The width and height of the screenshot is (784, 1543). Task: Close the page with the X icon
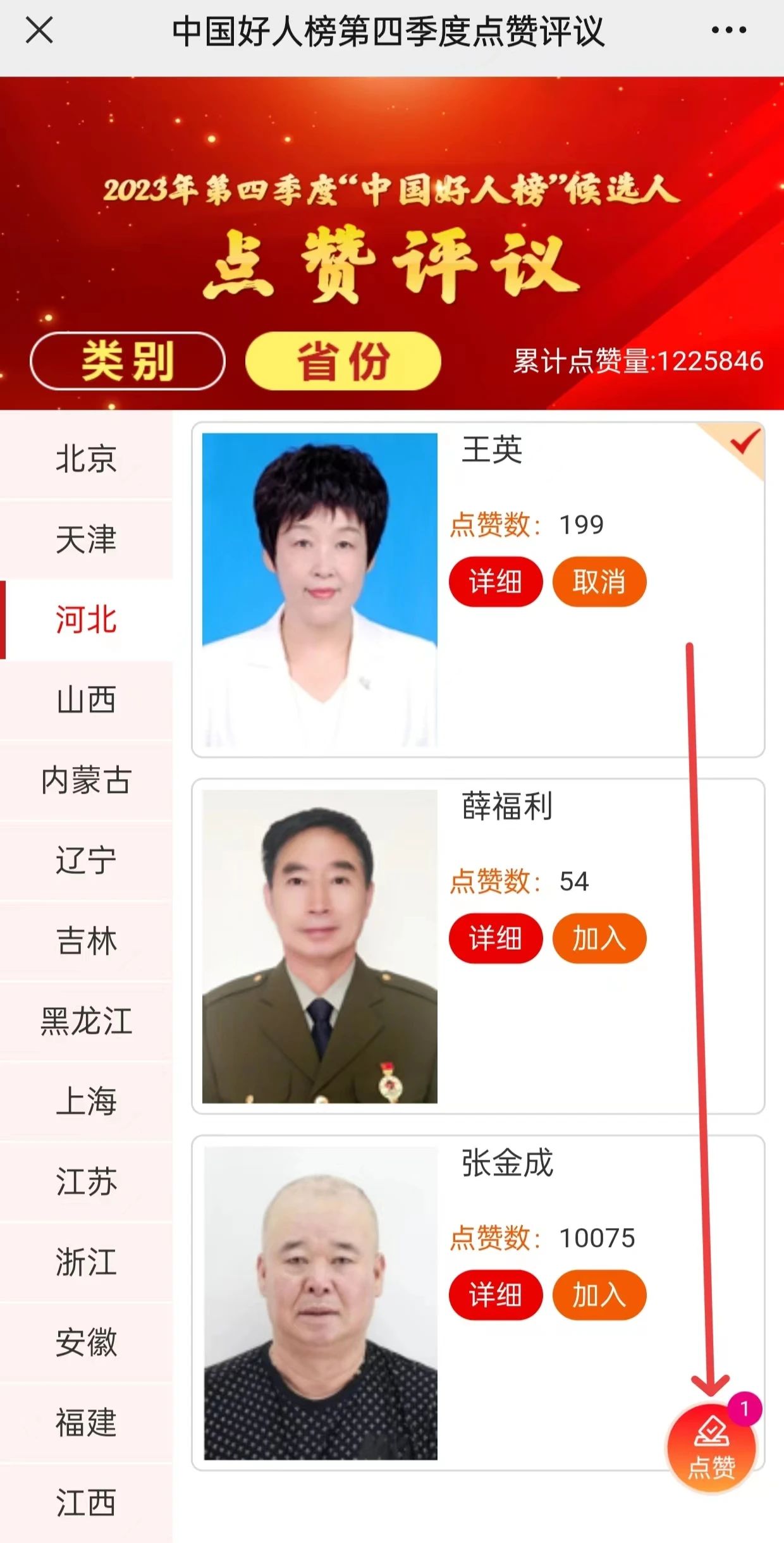[39, 30]
